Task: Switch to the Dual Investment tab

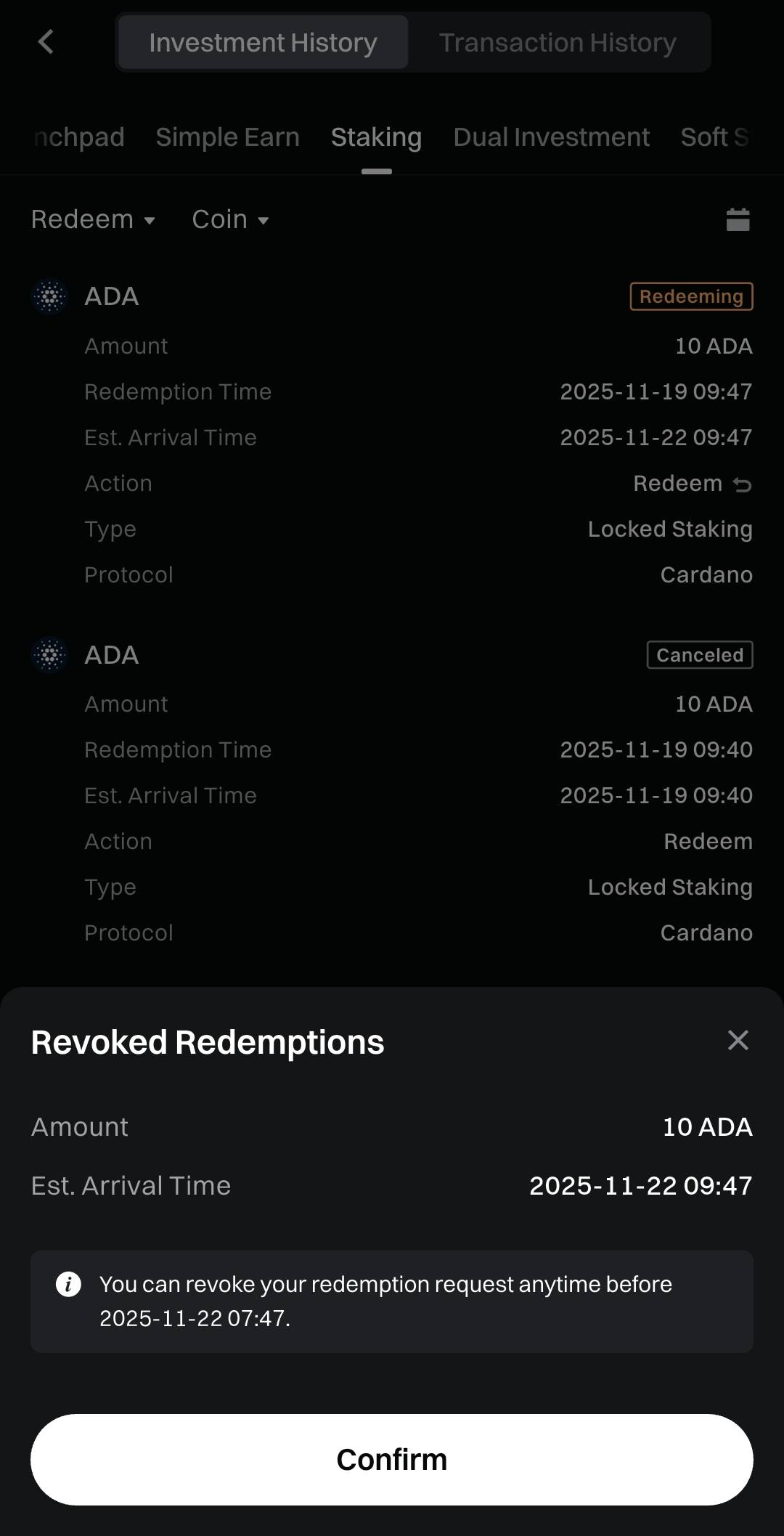Action: 551,137
